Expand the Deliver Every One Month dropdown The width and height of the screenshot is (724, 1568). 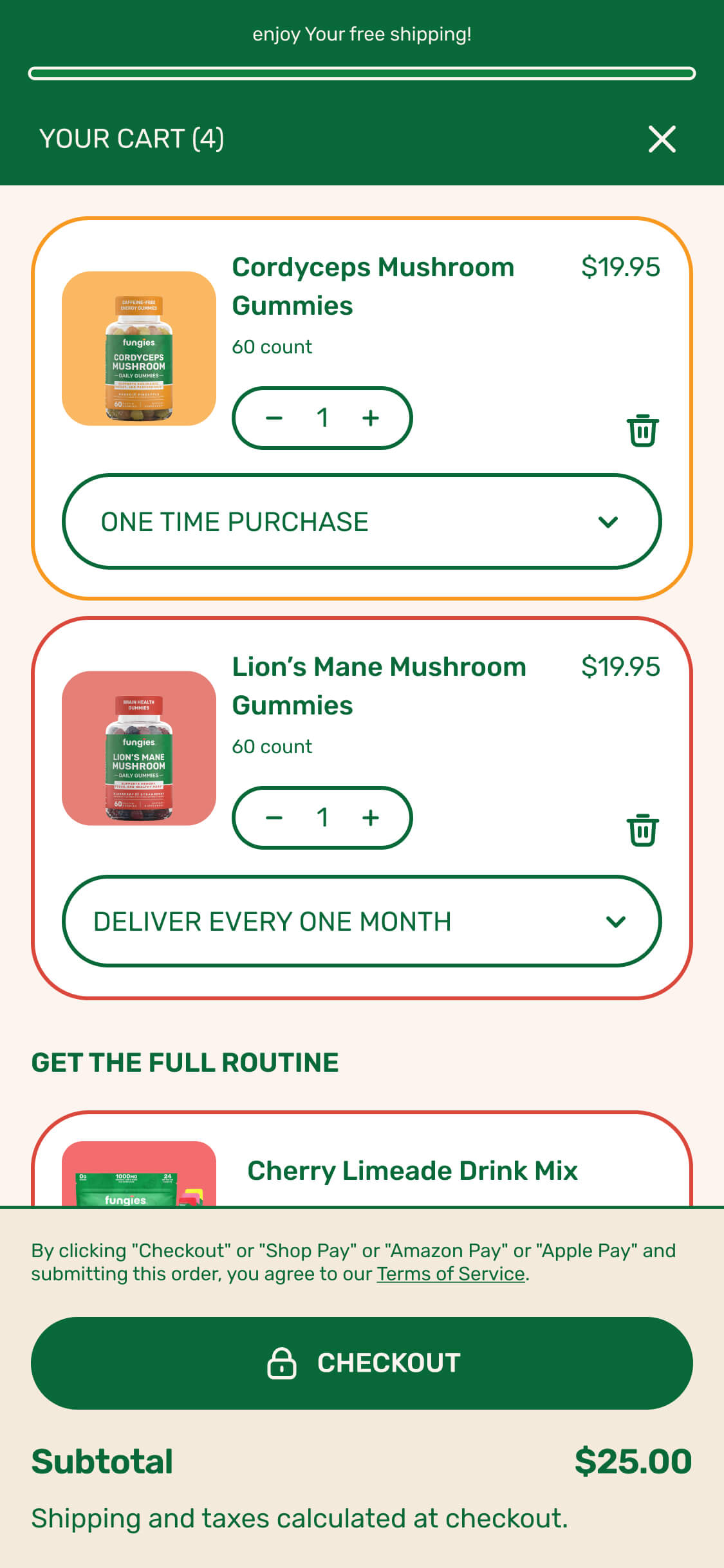tap(362, 921)
